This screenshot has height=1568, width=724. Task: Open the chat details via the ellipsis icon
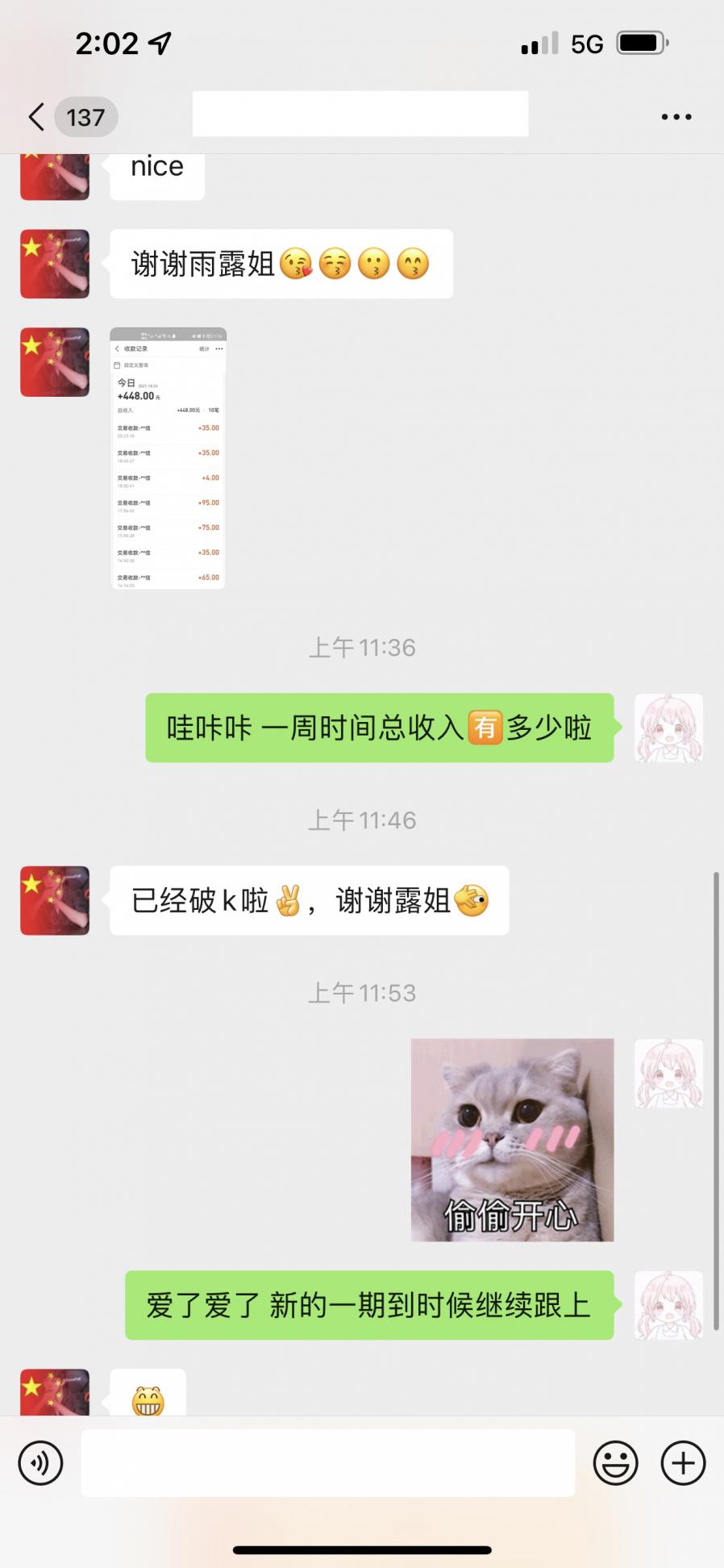click(676, 117)
